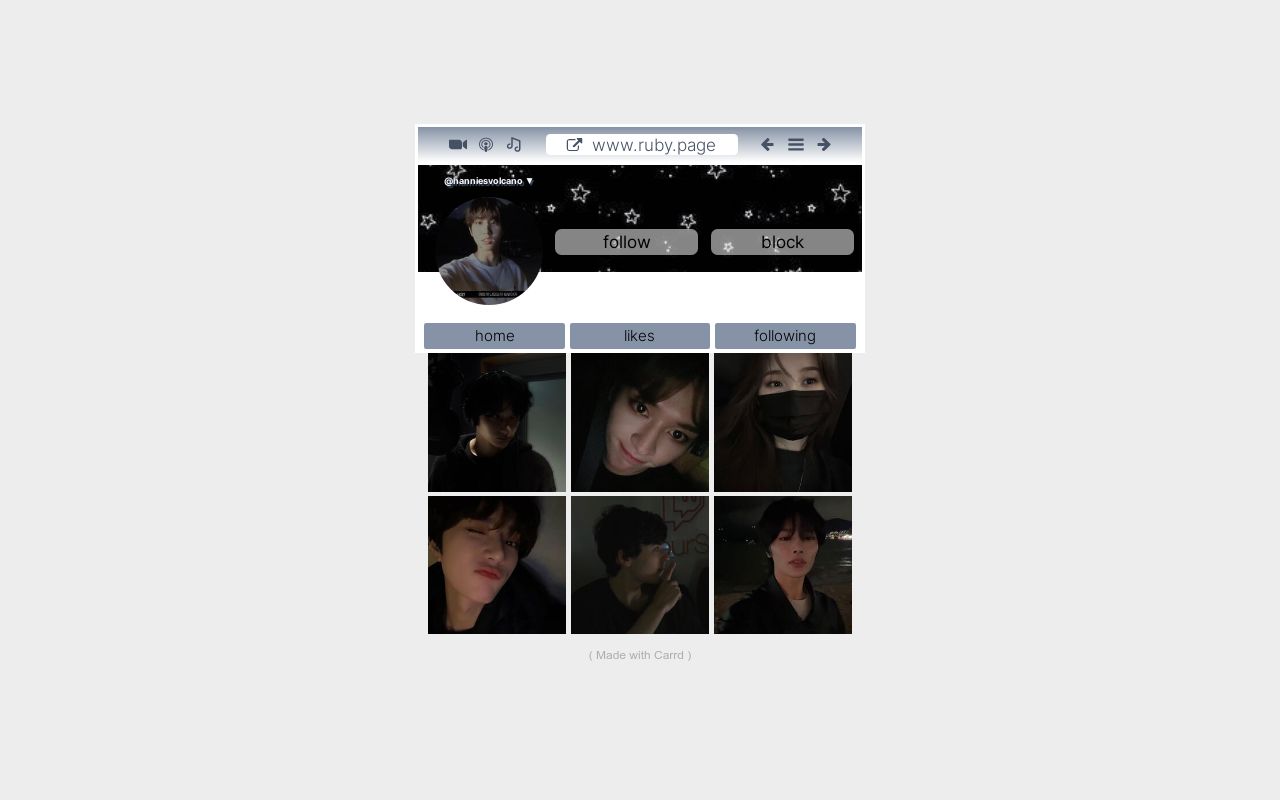Go forward with the right arrow

824,145
